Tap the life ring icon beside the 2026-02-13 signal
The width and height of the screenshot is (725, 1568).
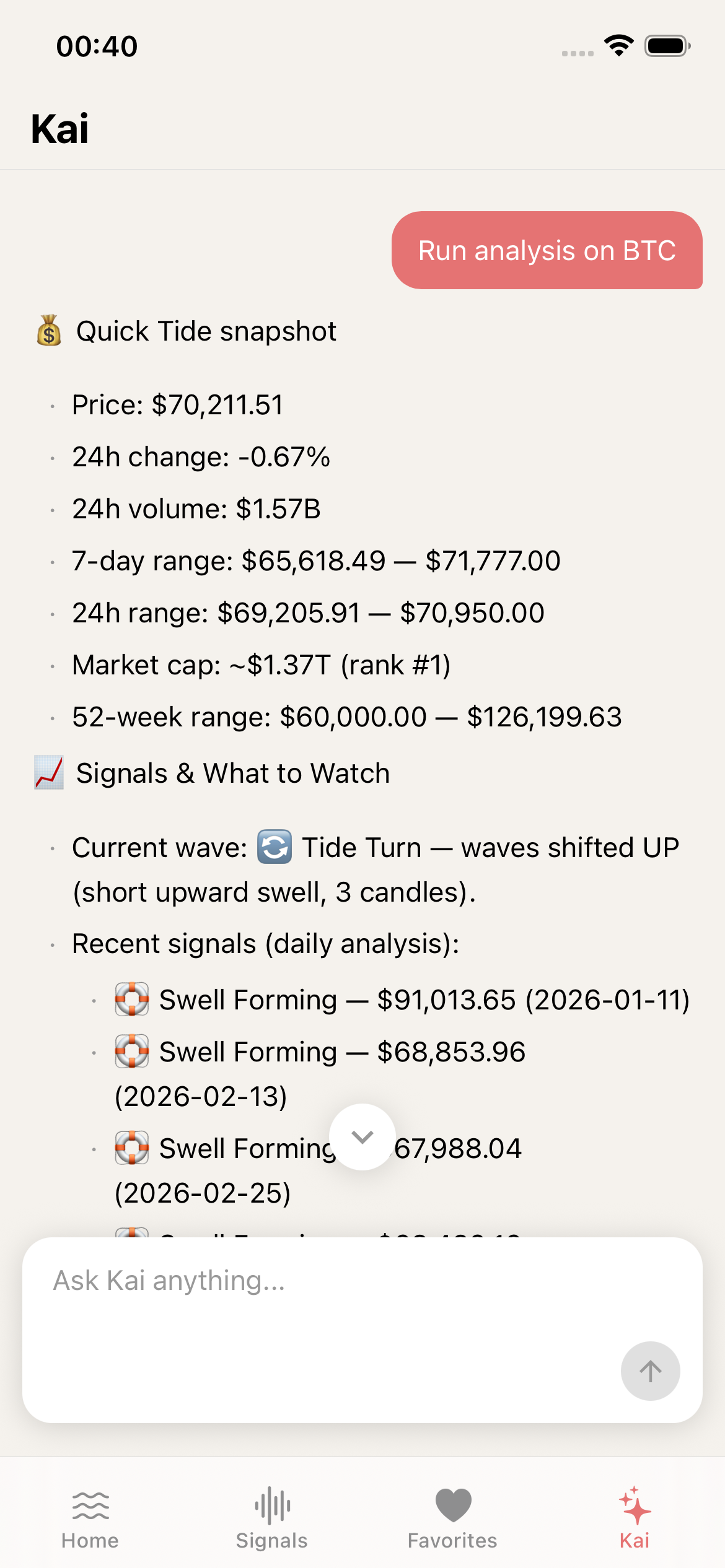point(131,1051)
